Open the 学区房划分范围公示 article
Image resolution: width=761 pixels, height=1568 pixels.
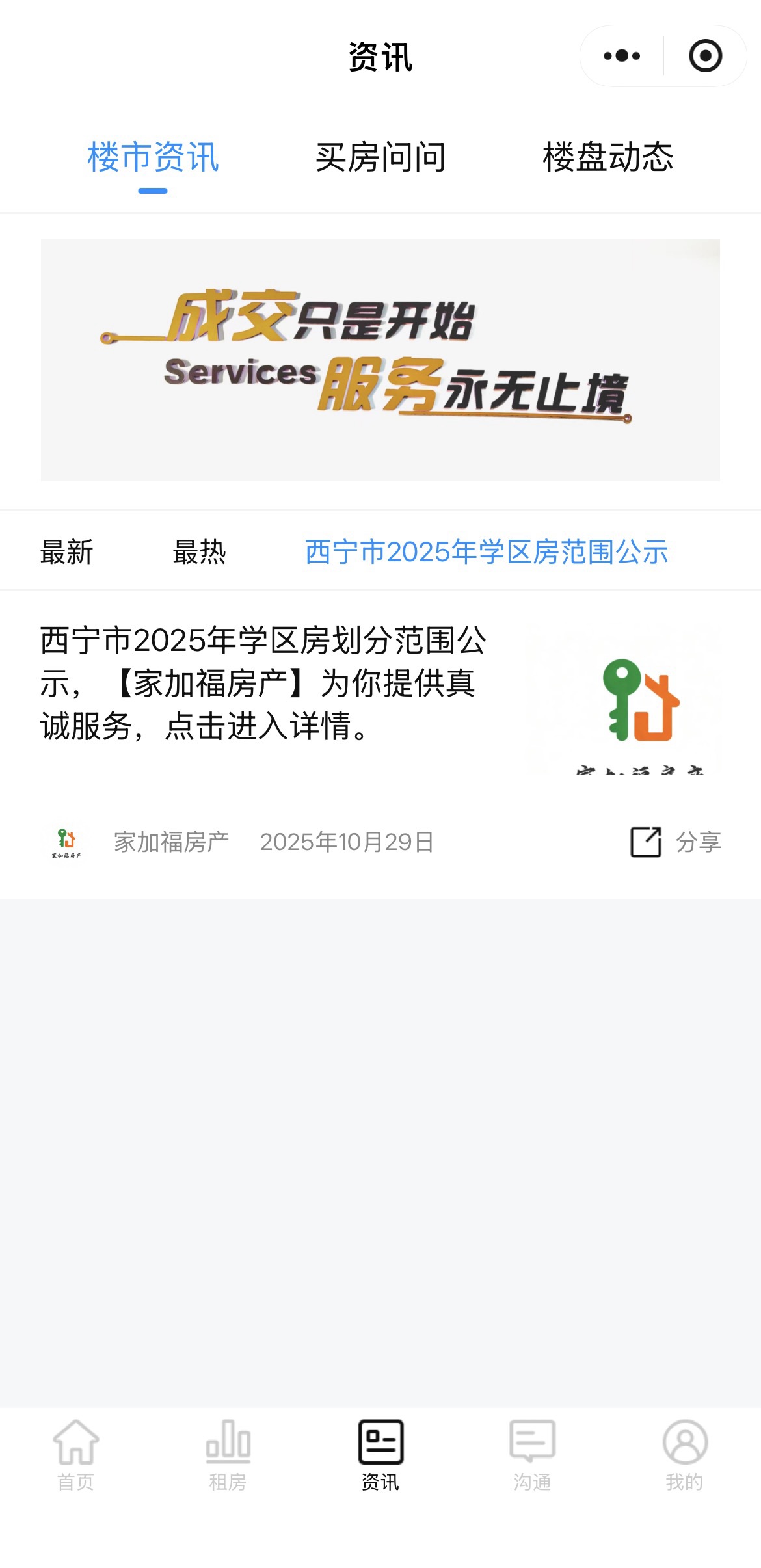263,683
